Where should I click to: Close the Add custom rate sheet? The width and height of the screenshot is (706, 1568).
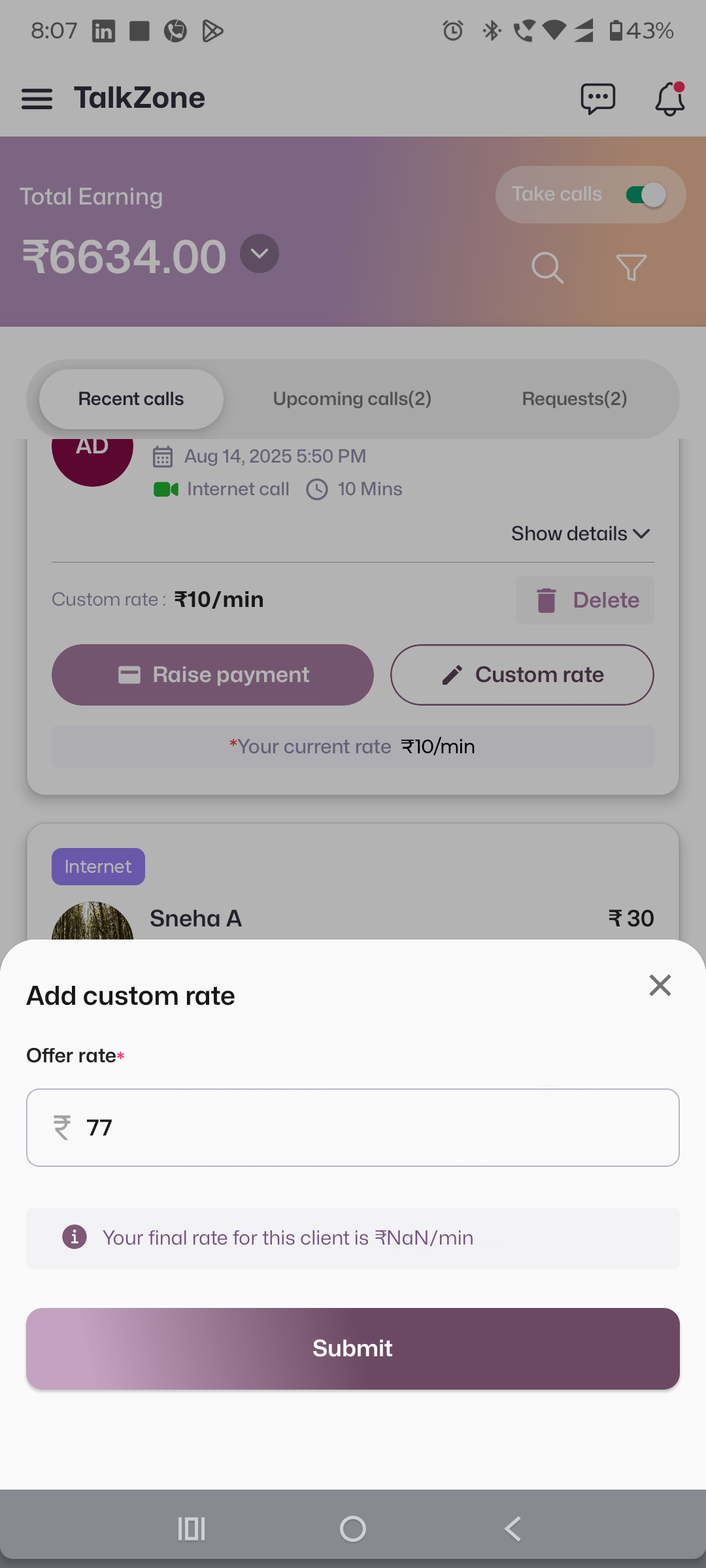click(660, 985)
